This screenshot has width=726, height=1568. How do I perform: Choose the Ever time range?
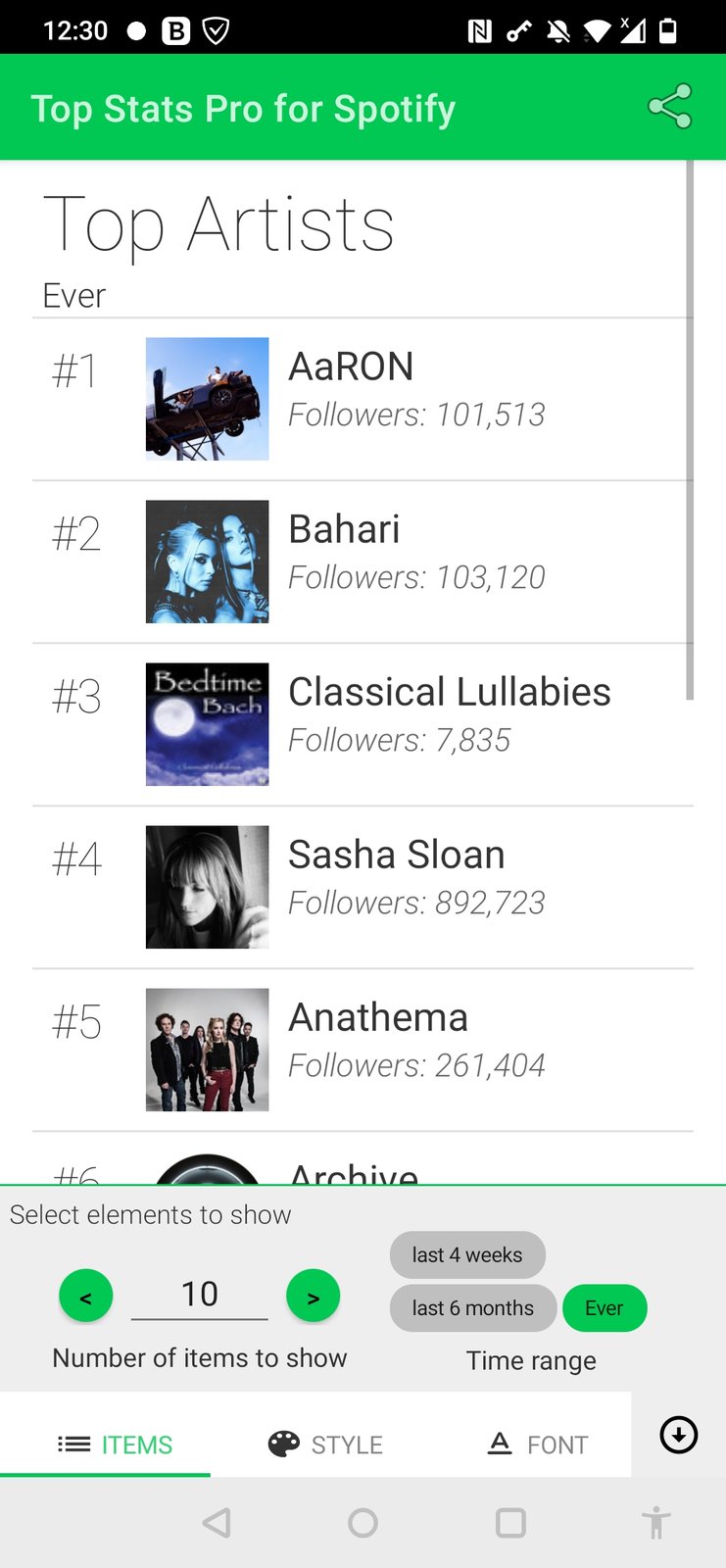pos(605,1308)
